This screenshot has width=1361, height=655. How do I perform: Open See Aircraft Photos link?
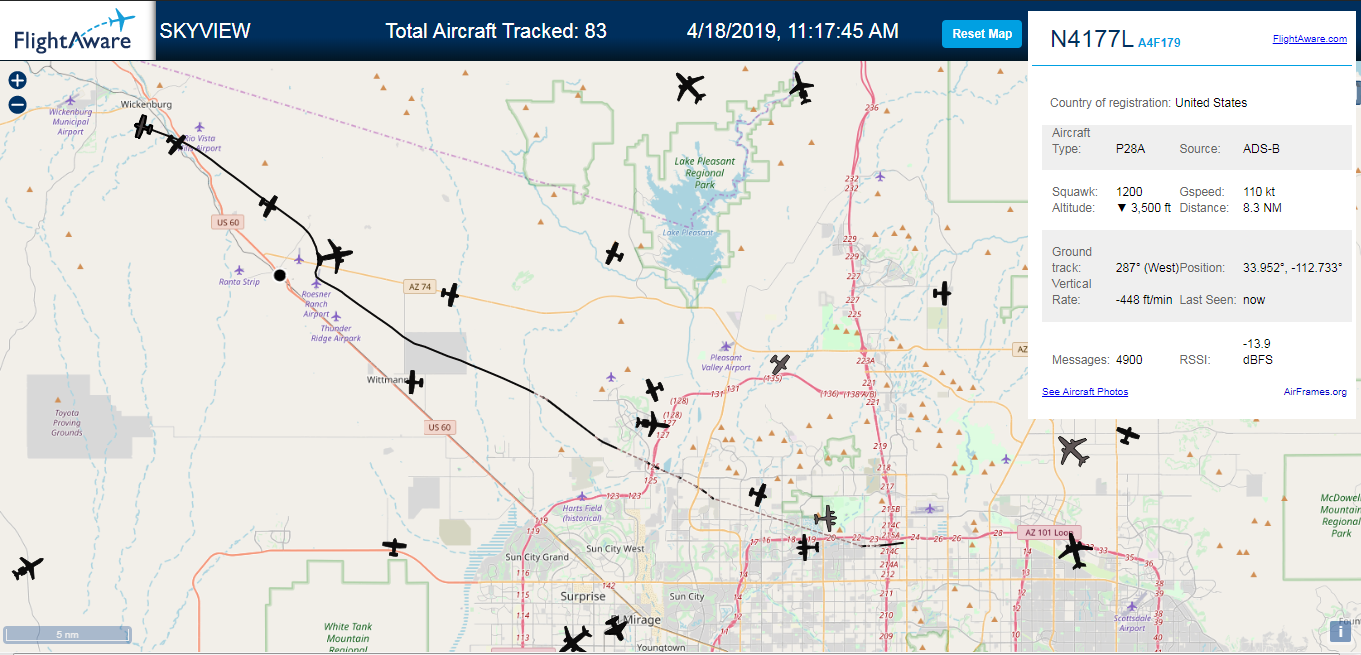[x=1085, y=392]
